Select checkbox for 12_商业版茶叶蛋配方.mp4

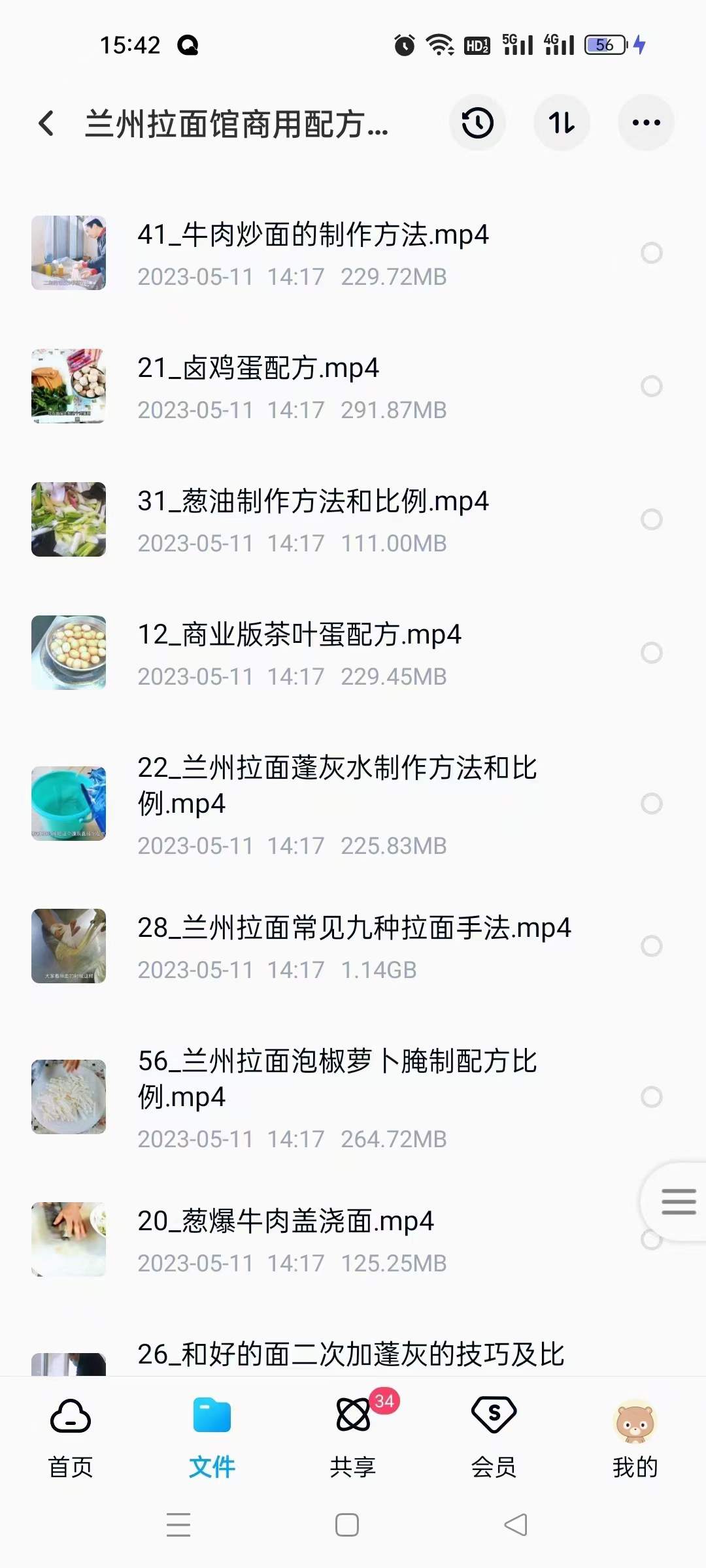click(653, 652)
